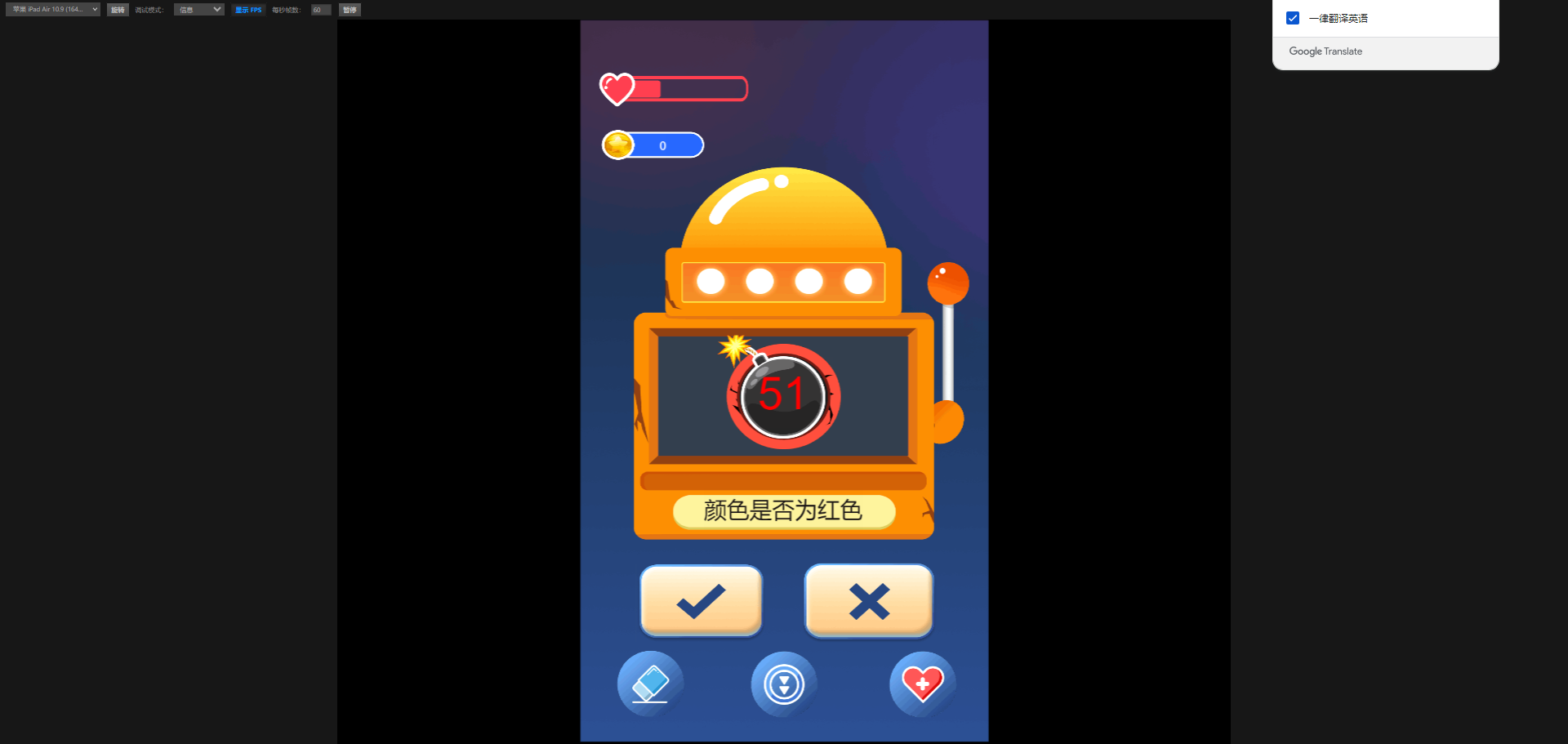This screenshot has width=1568, height=744.
Task: Tap the heart plus extra life power-up
Action: click(x=922, y=684)
